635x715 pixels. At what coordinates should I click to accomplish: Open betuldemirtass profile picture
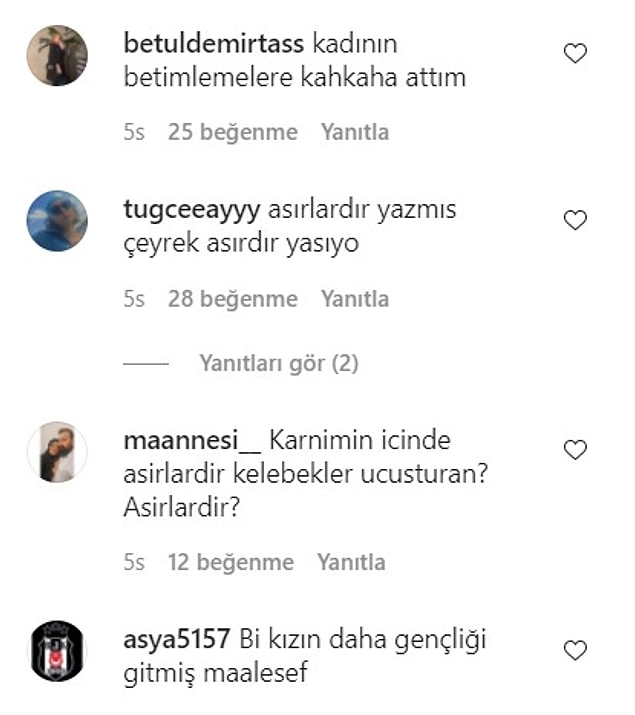click(x=57, y=55)
